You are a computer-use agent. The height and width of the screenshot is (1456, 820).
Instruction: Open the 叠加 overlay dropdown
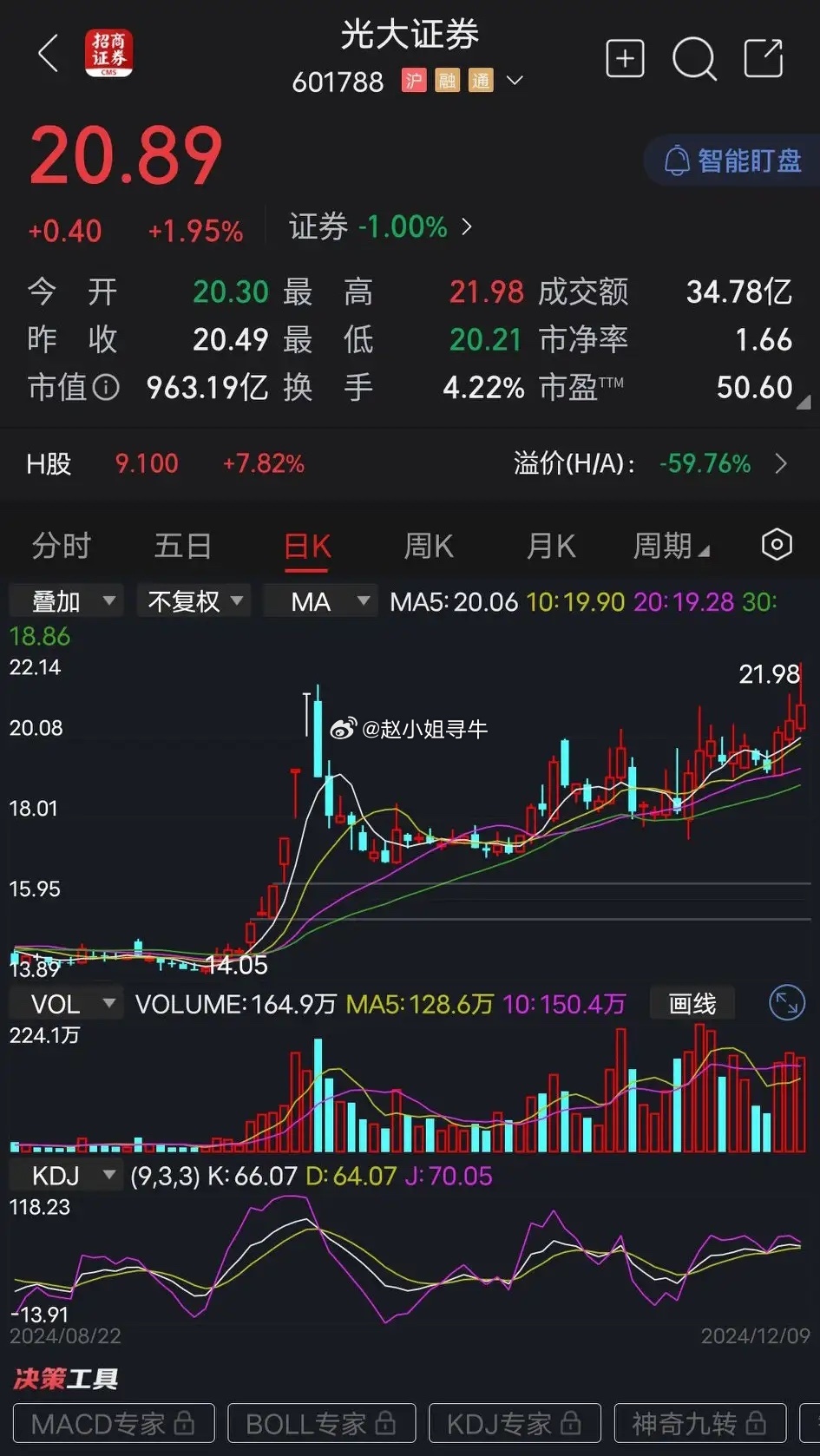66,600
